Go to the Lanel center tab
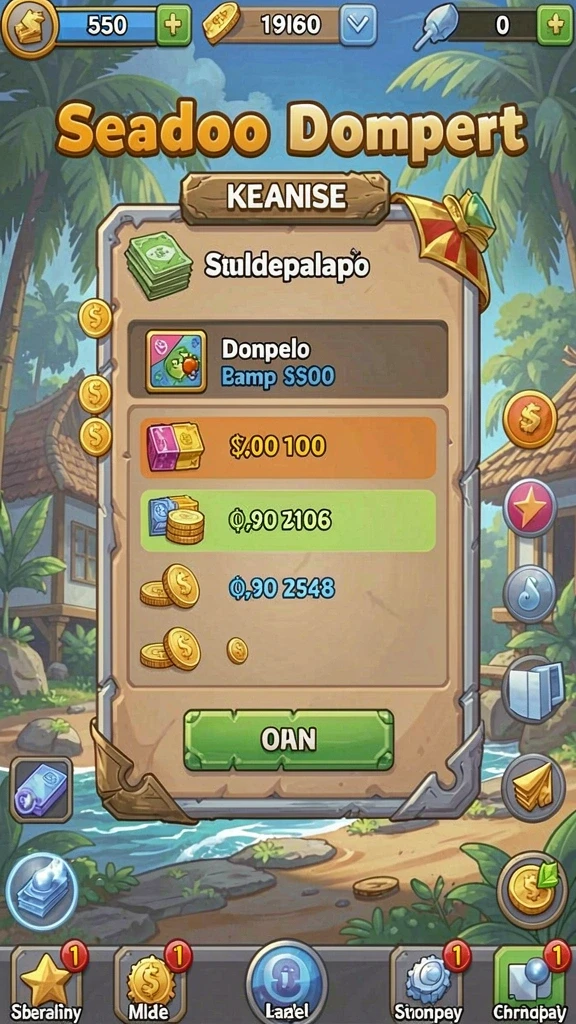This screenshot has height=1024, width=576. click(x=287, y=984)
